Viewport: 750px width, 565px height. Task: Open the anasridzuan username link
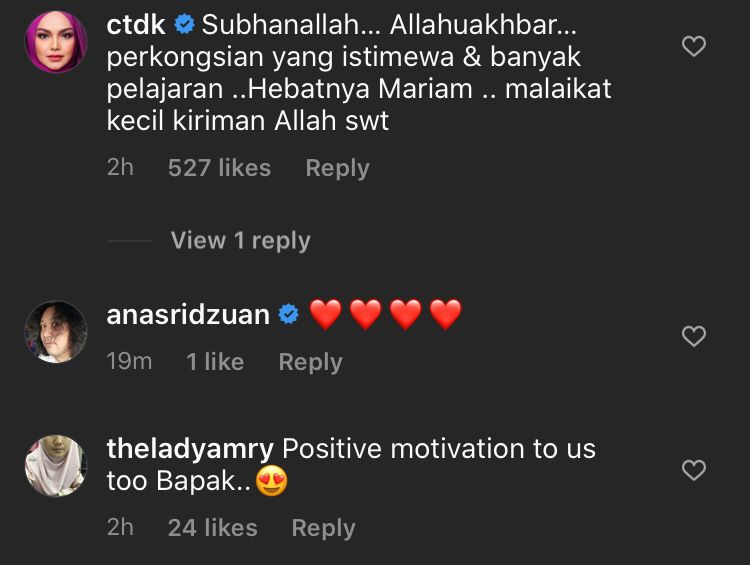(188, 315)
